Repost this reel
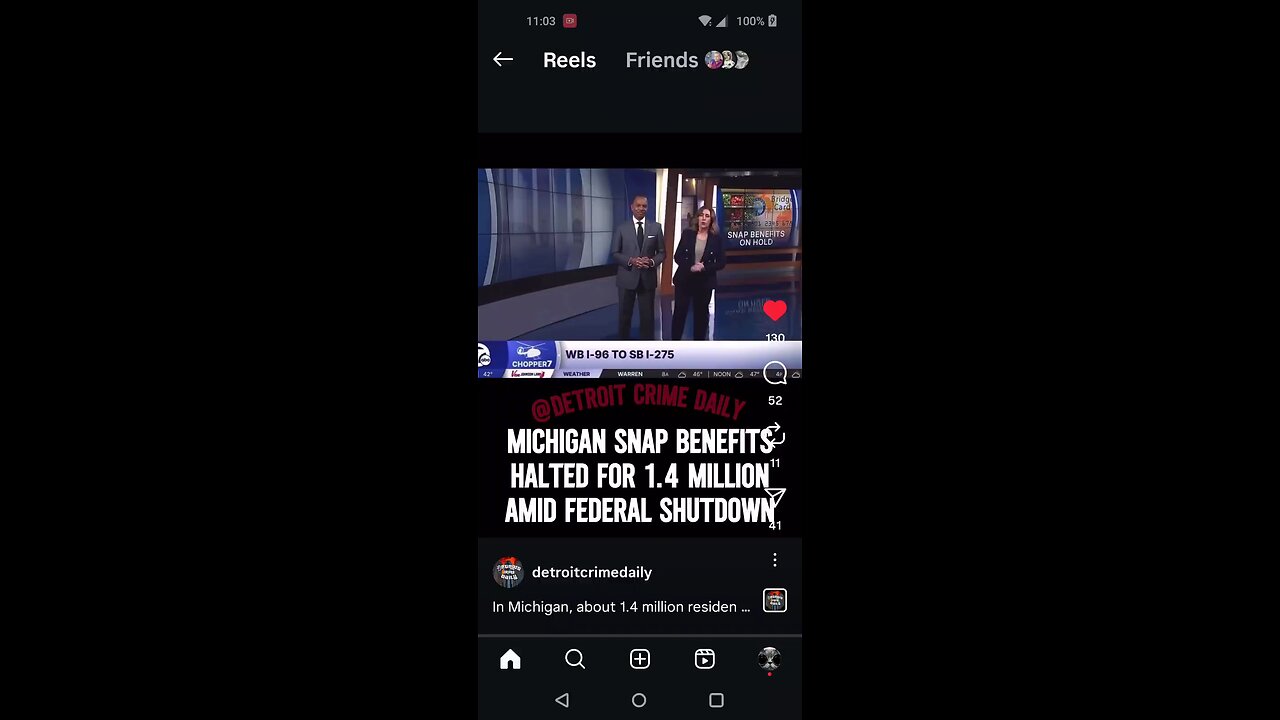The height and width of the screenshot is (720, 1280). (775, 437)
